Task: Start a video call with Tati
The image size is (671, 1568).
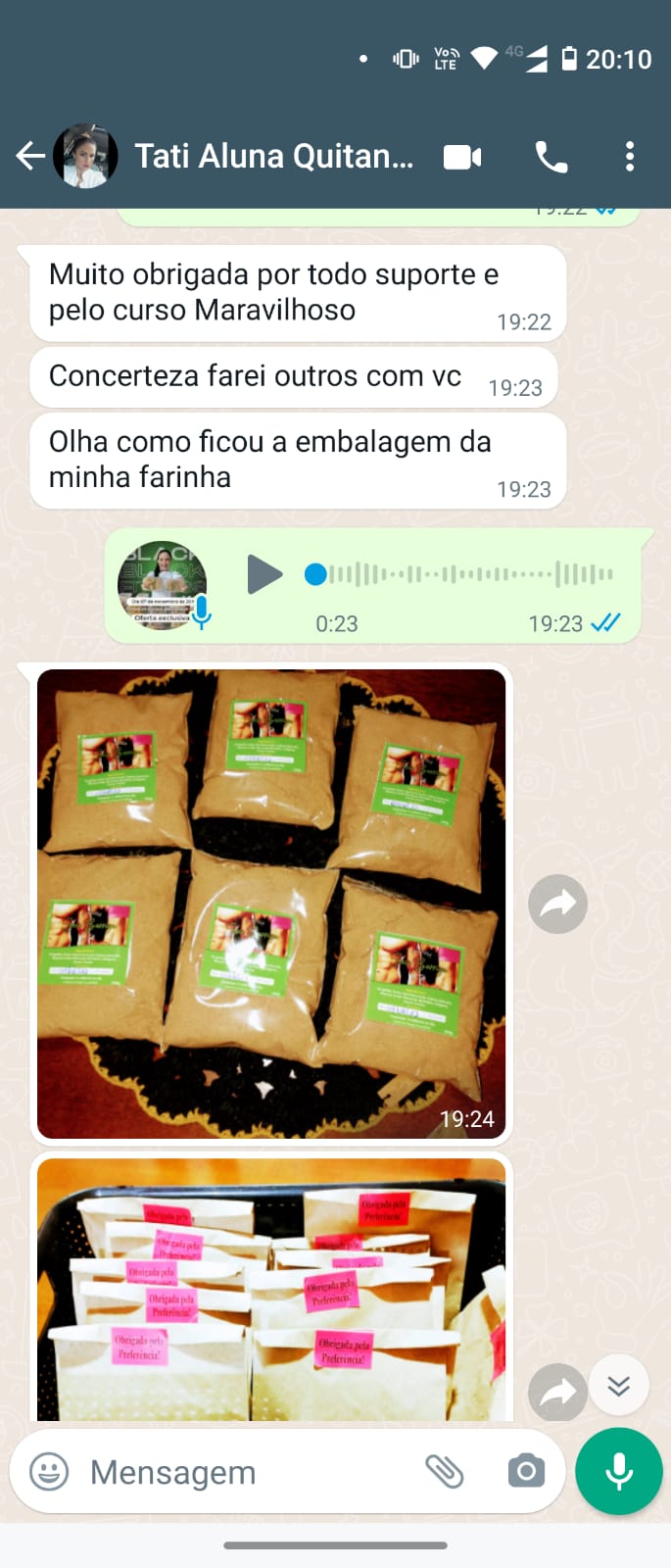Action: [x=462, y=157]
